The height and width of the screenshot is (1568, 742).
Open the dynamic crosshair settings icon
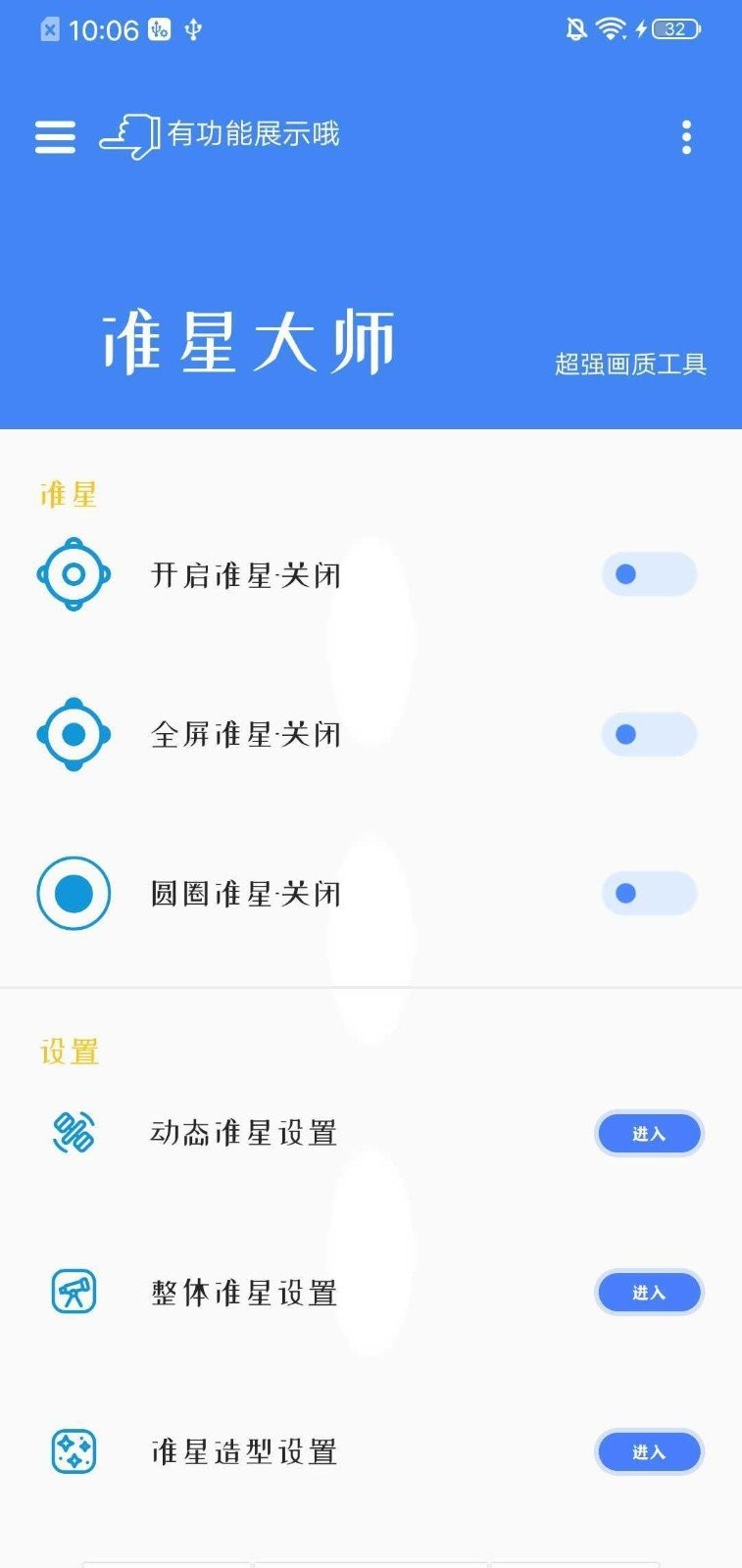[74, 1133]
